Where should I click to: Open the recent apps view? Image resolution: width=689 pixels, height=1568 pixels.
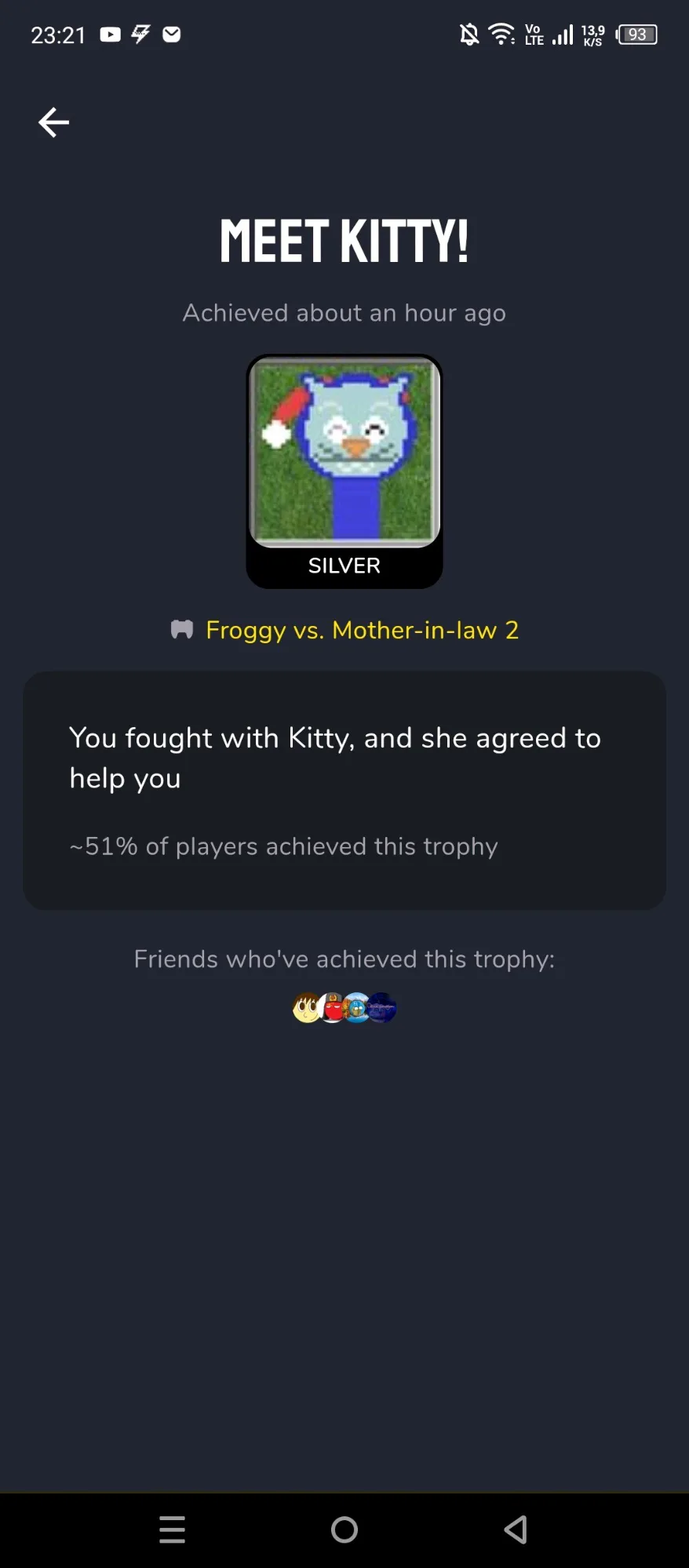(173, 1530)
